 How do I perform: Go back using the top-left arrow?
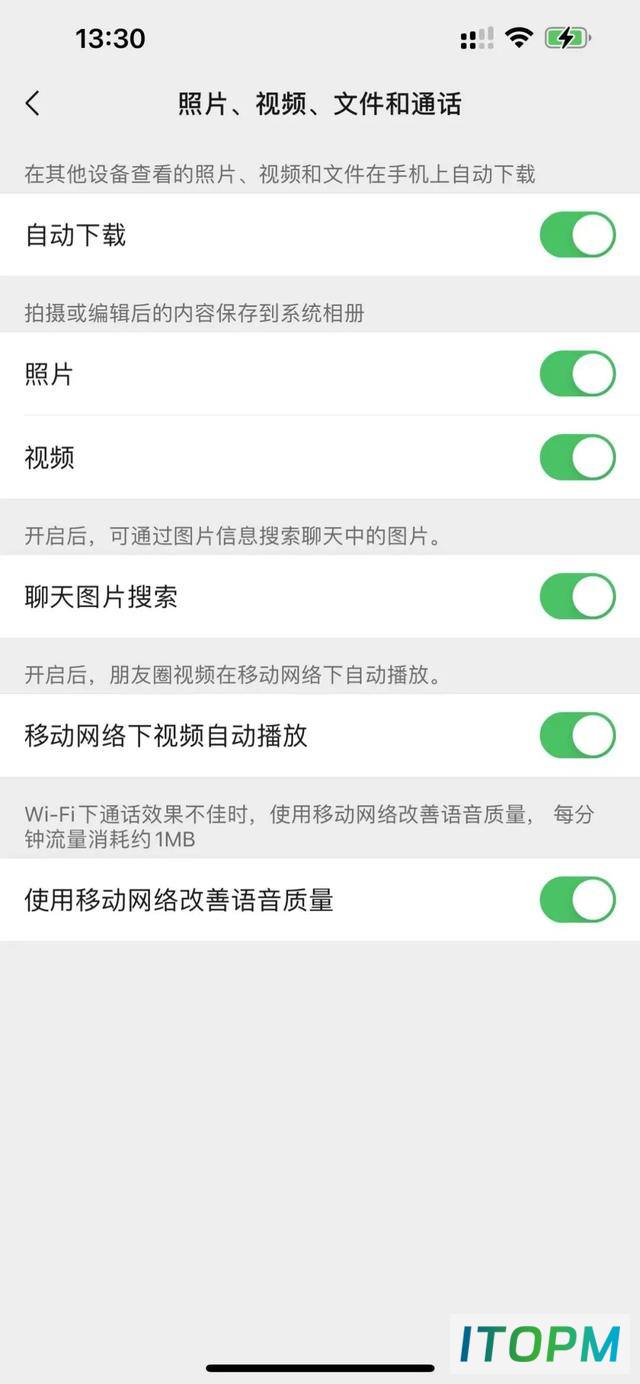[x=33, y=103]
